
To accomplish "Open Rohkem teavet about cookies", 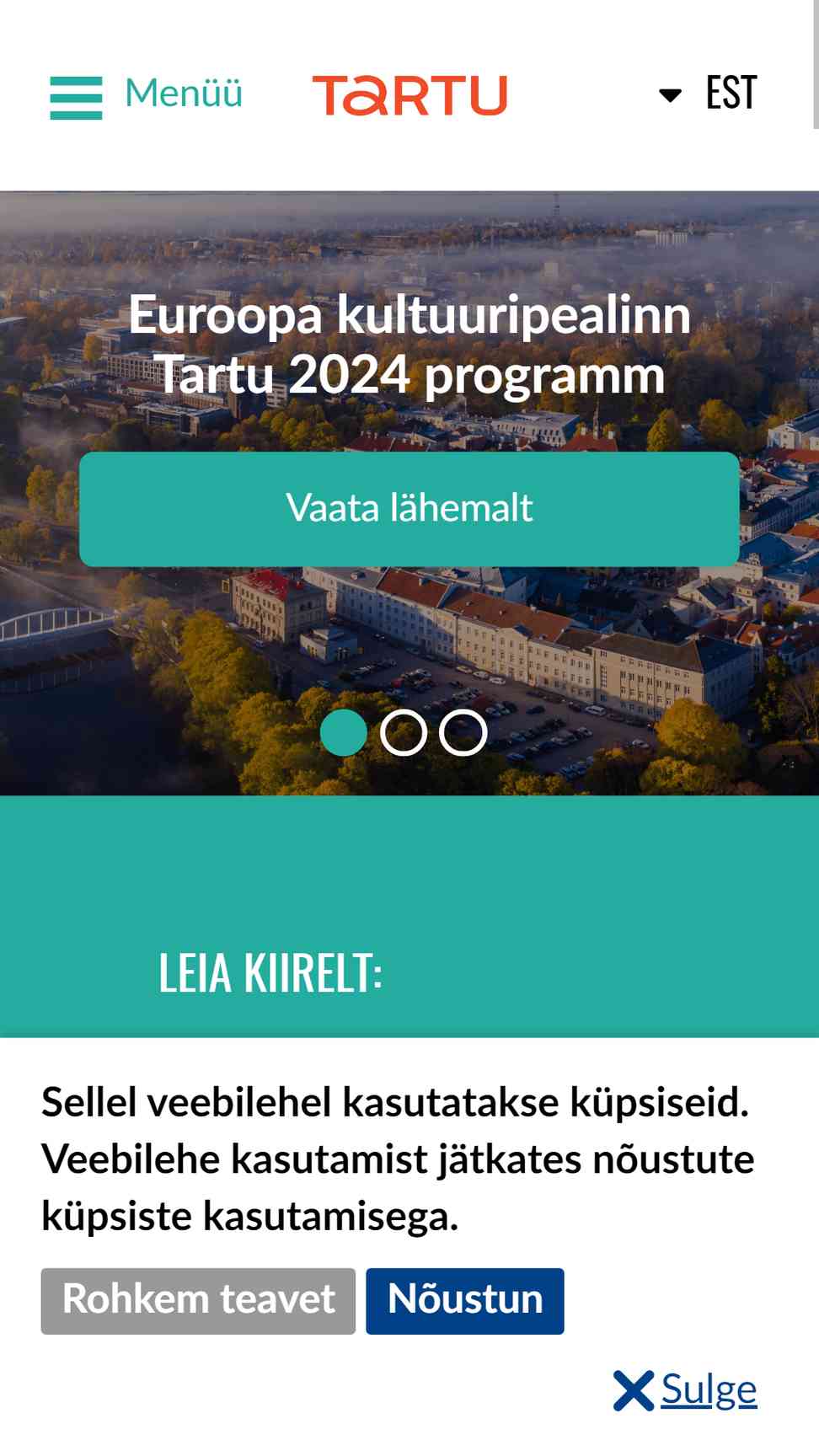I will click(198, 1300).
